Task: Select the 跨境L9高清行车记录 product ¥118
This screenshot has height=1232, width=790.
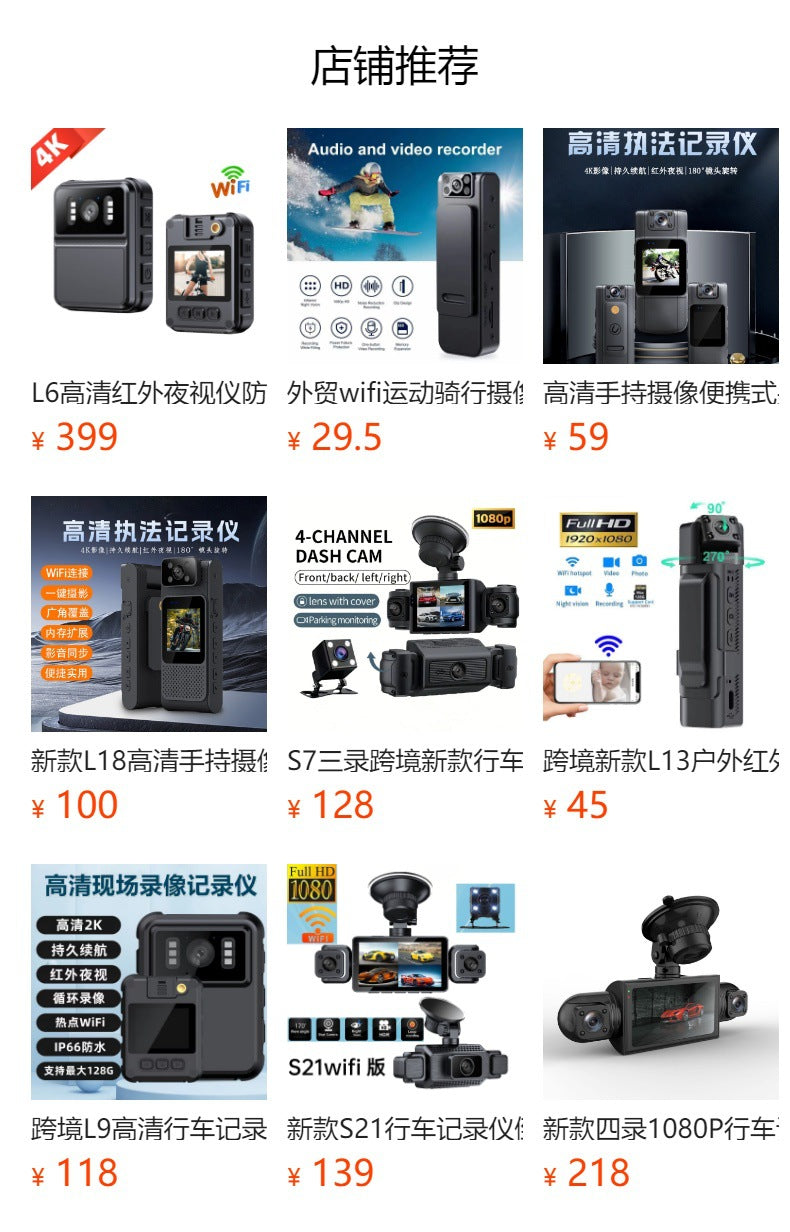Action: click(x=148, y=982)
